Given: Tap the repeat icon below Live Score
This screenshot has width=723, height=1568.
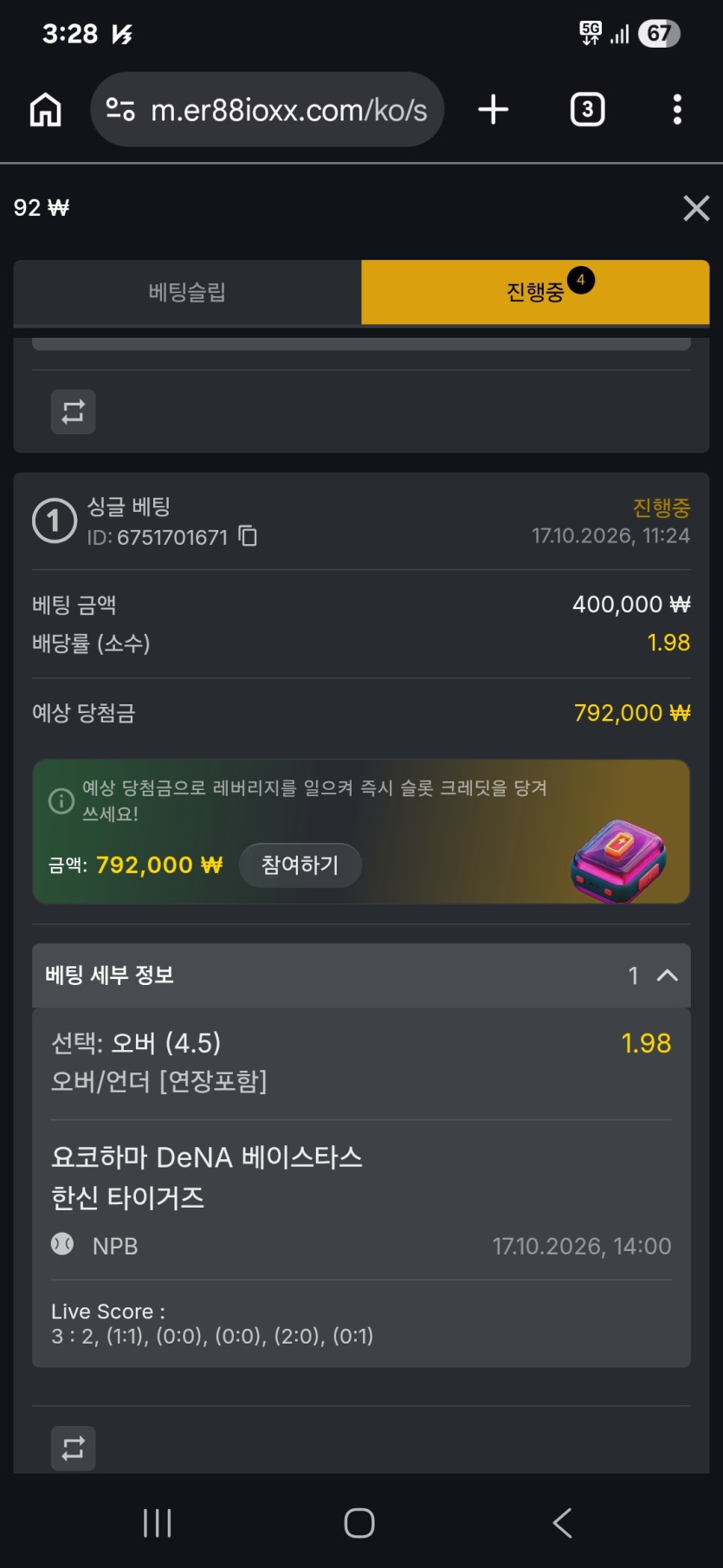Looking at the screenshot, I should 74,1448.
